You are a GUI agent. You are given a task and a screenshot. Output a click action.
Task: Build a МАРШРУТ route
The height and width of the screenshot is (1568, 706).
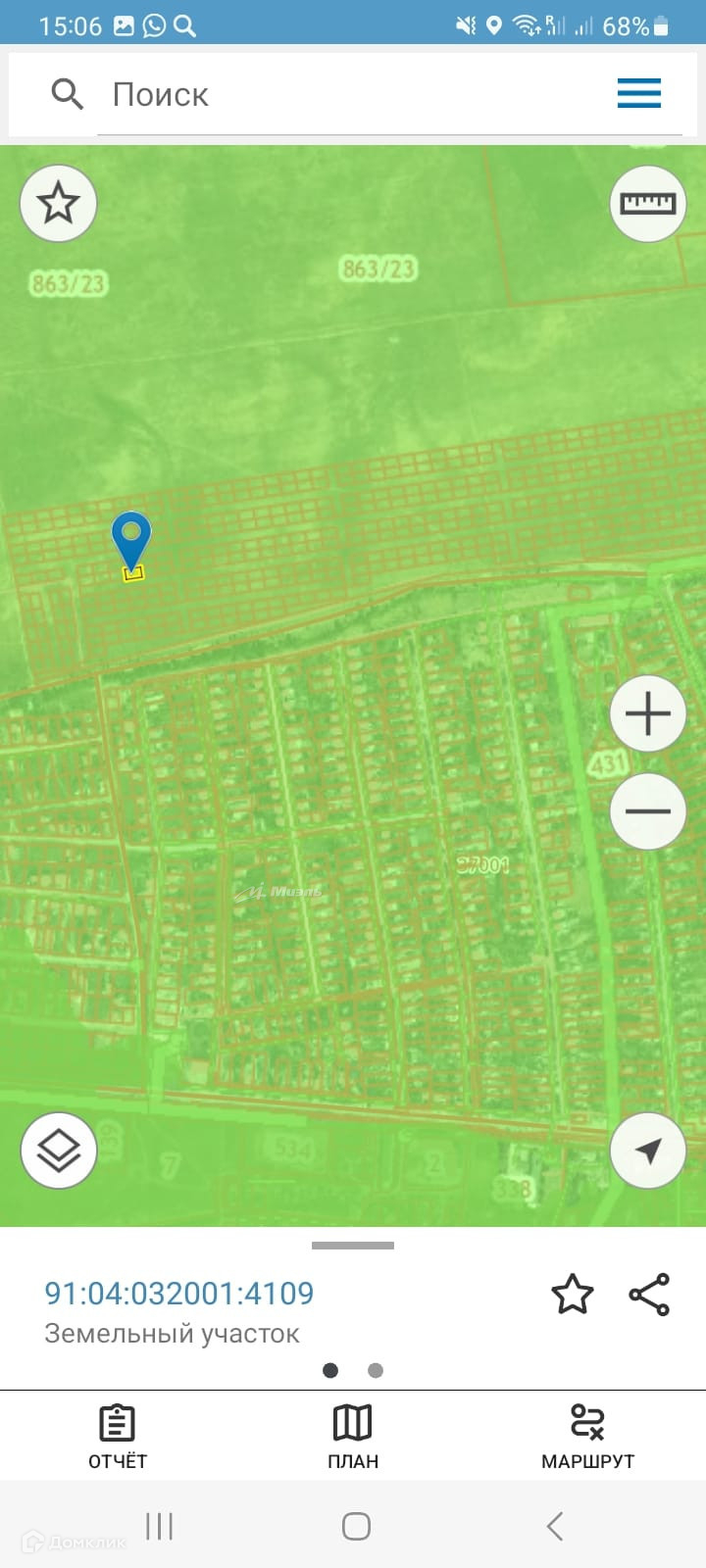coord(587,1436)
